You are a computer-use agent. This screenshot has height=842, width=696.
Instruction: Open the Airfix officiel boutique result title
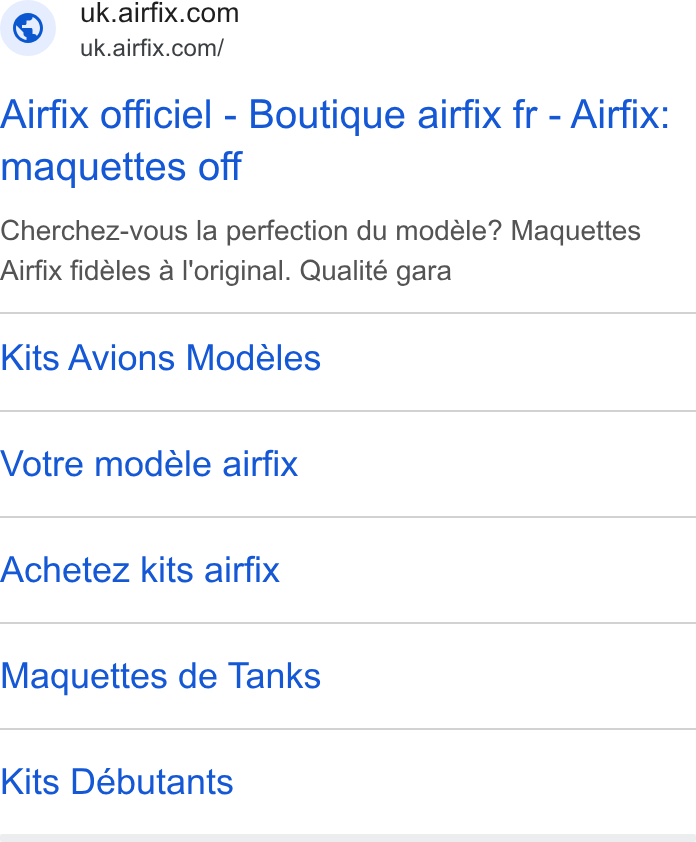tap(335, 141)
